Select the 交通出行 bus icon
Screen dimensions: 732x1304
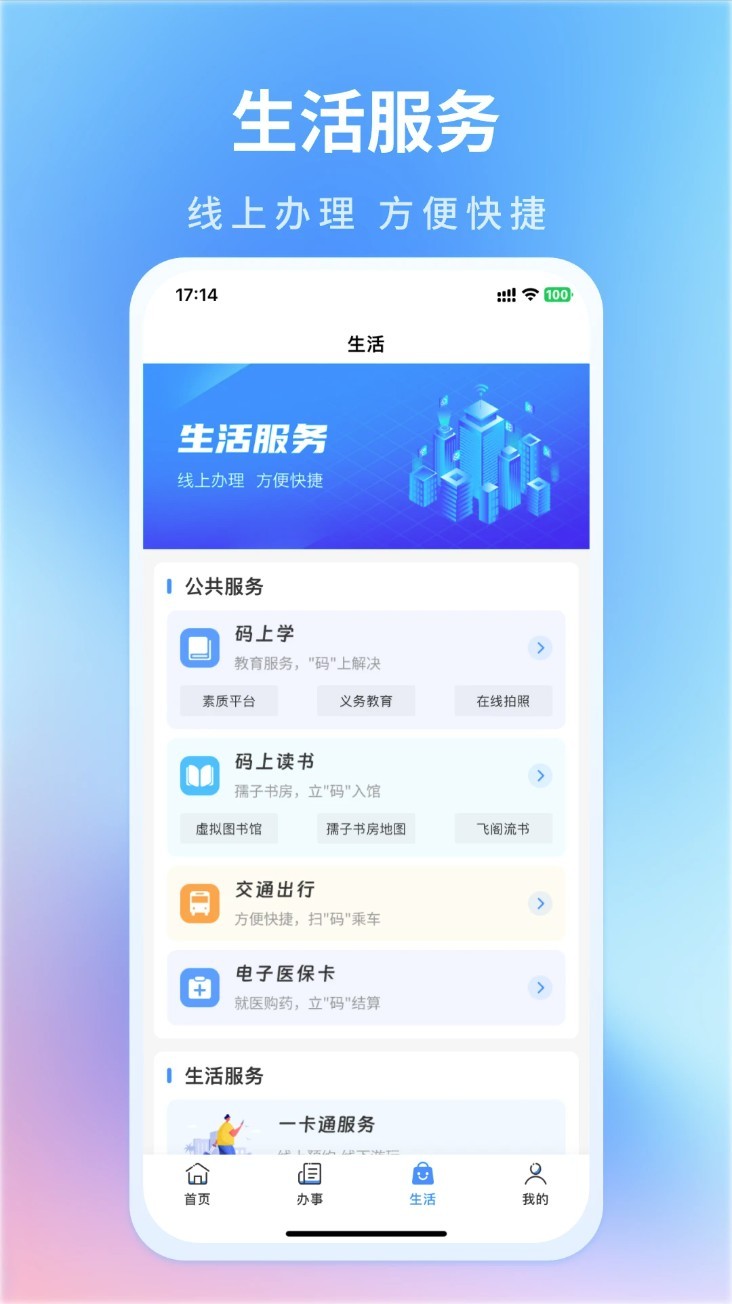200,903
